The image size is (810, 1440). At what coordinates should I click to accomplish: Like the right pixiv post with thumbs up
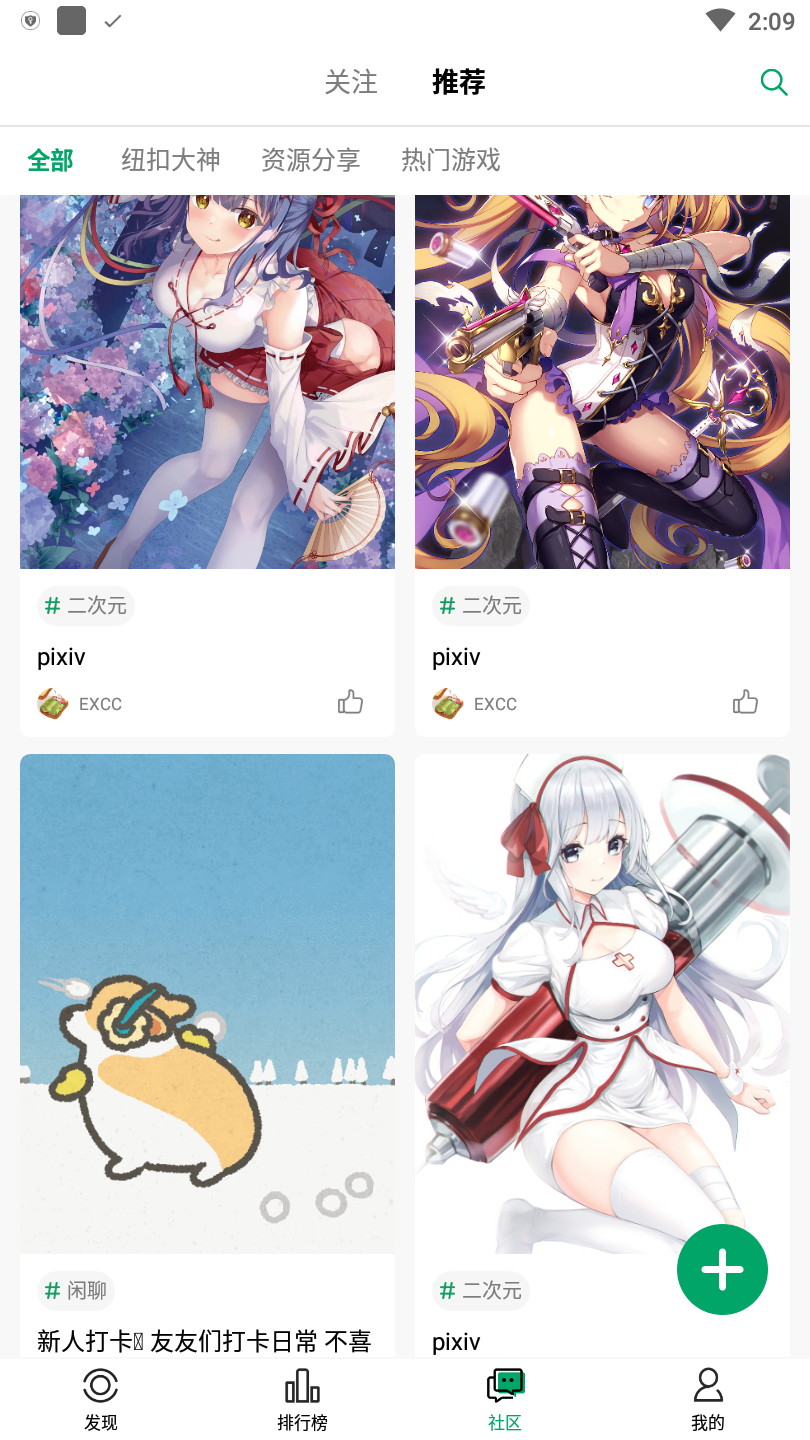tap(745, 703)
